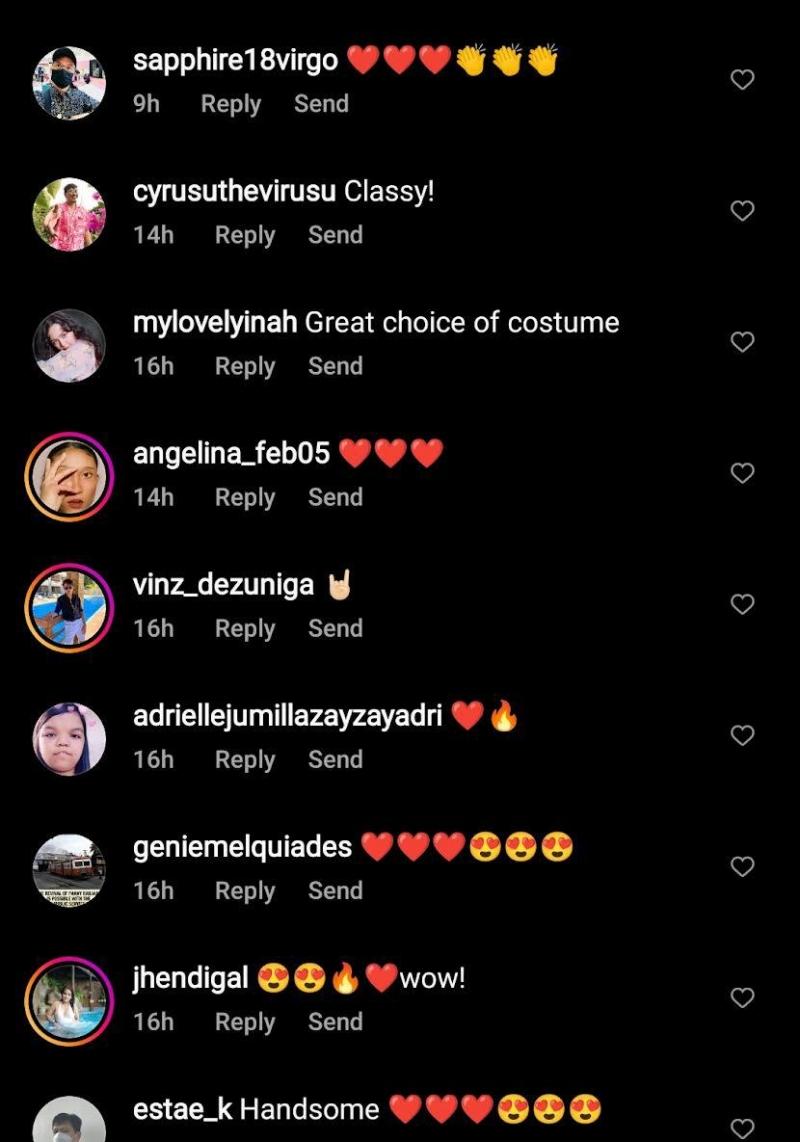
Task: Open the jhendigal username profile
Action: point(190,978)
